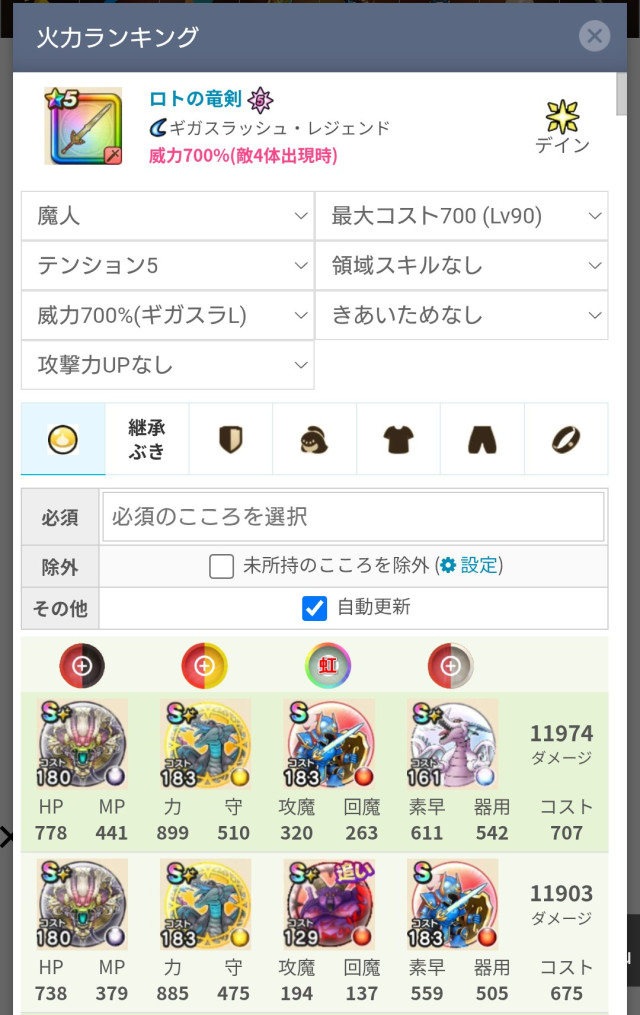Switch to the shirt armor tab

pos(398,439)
